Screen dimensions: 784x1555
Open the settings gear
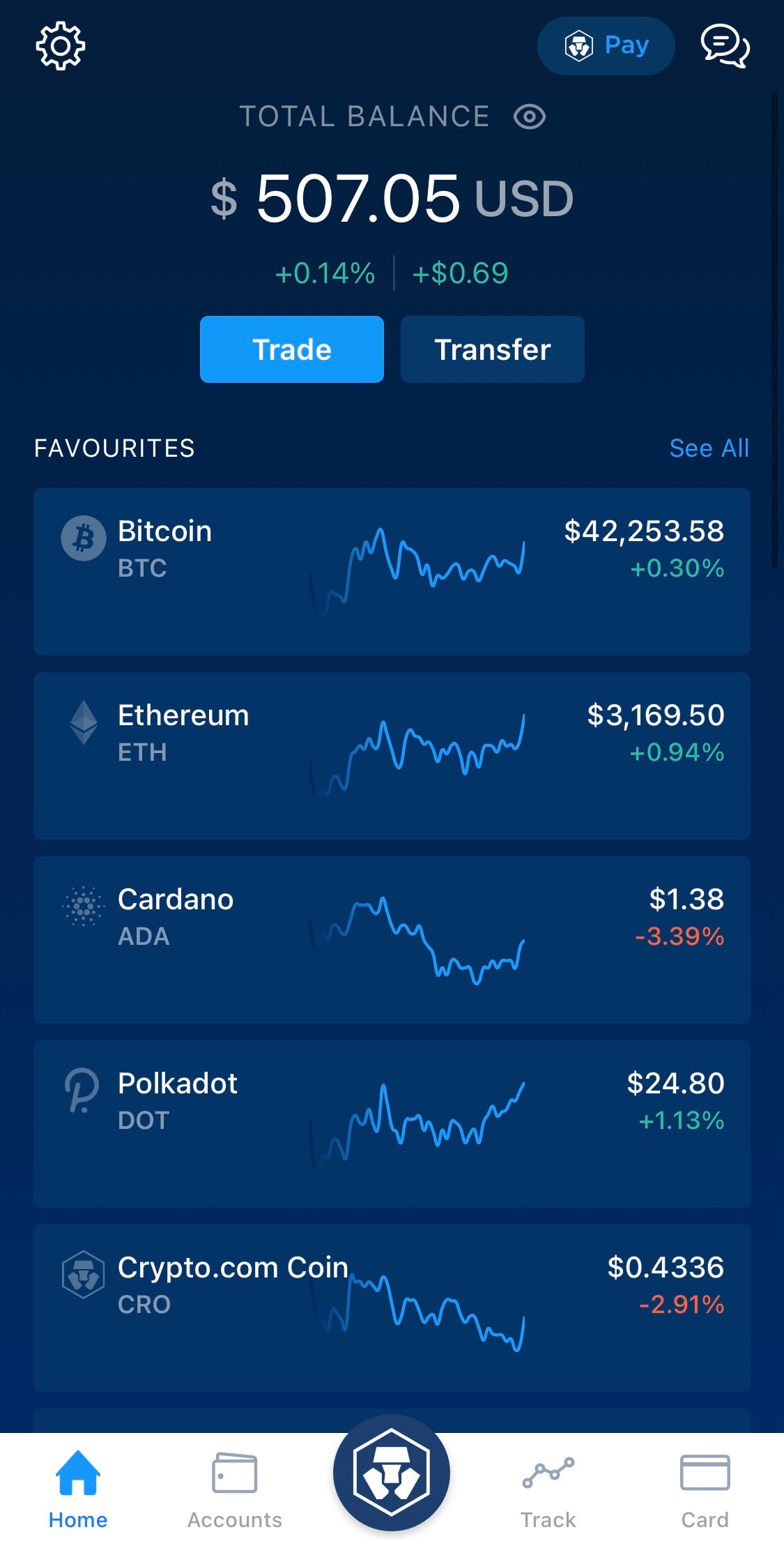[61, 47]
